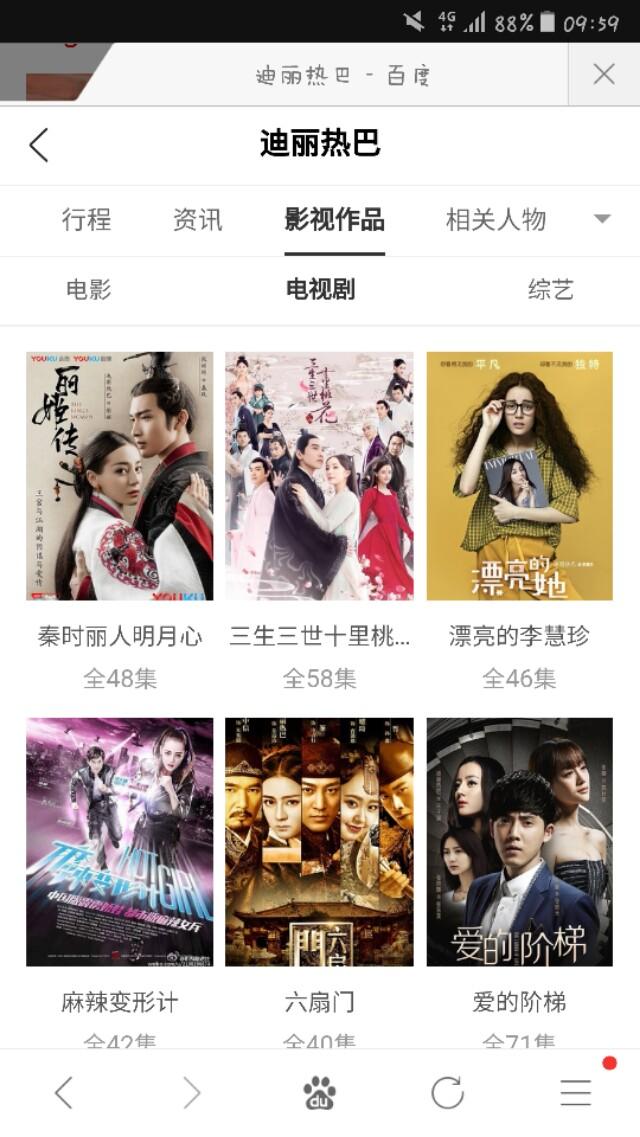View the 漂亮的李慧珍 drama
The width and height of the screenshot is (640, 1137).
(519, 476)
